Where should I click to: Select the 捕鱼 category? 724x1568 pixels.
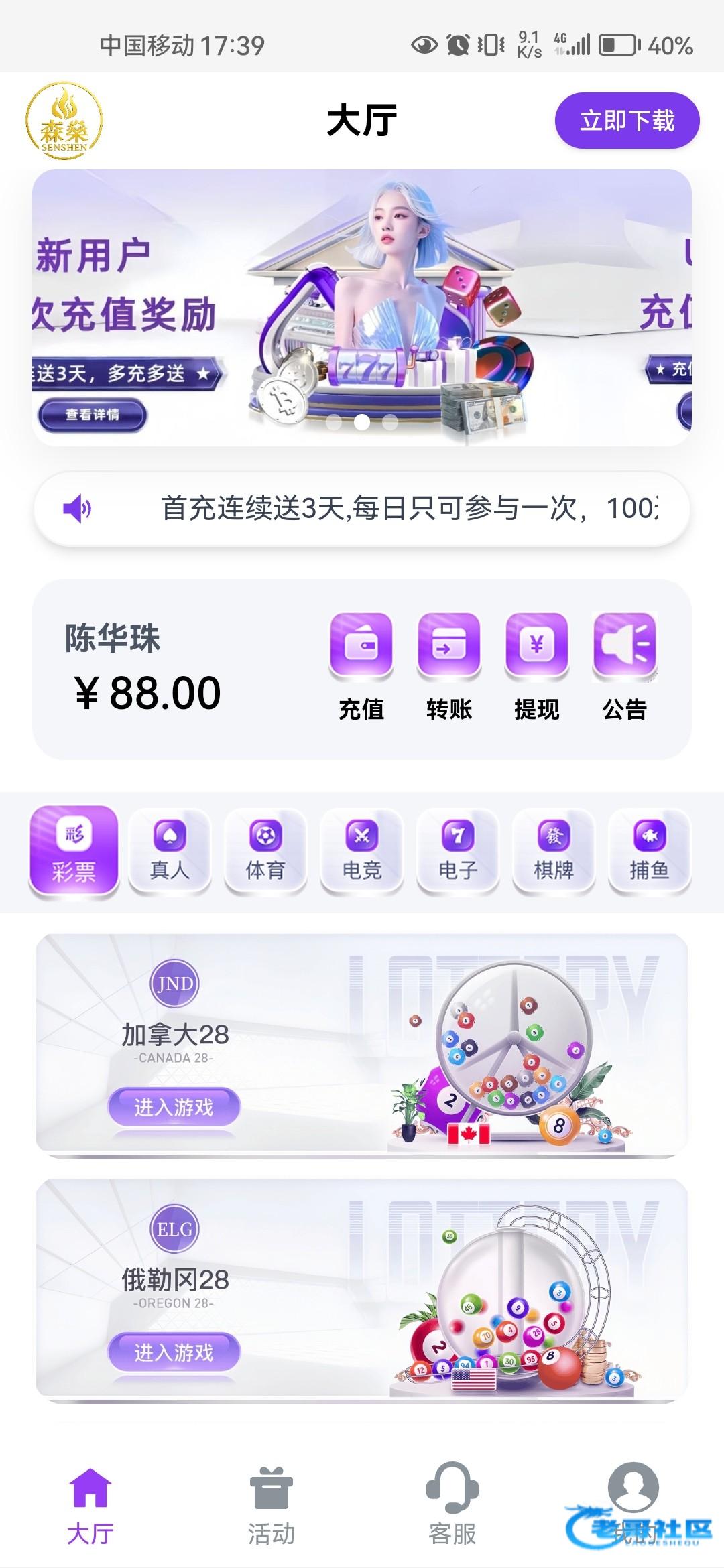point(649,851)
